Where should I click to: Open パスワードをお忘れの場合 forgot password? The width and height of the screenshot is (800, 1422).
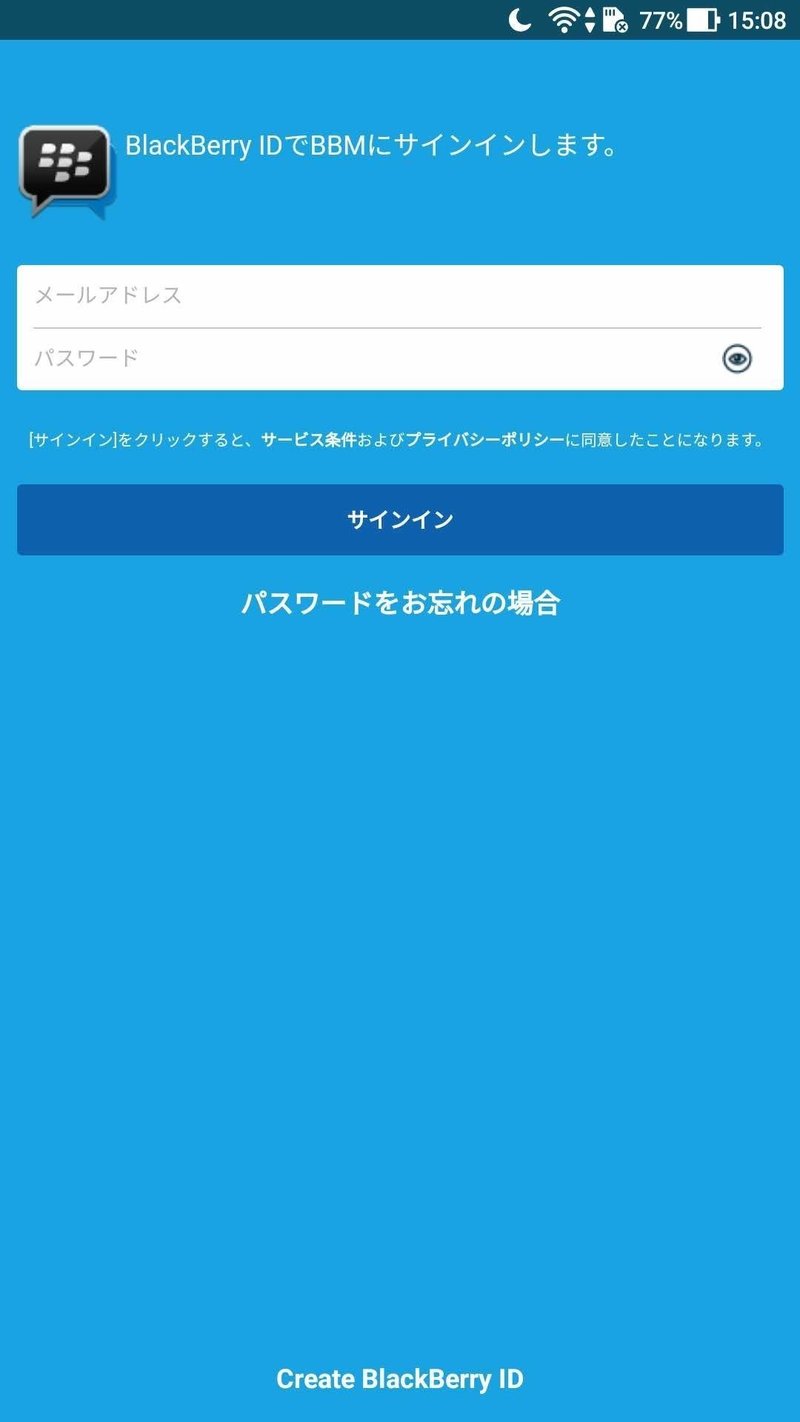coord(400,603)
